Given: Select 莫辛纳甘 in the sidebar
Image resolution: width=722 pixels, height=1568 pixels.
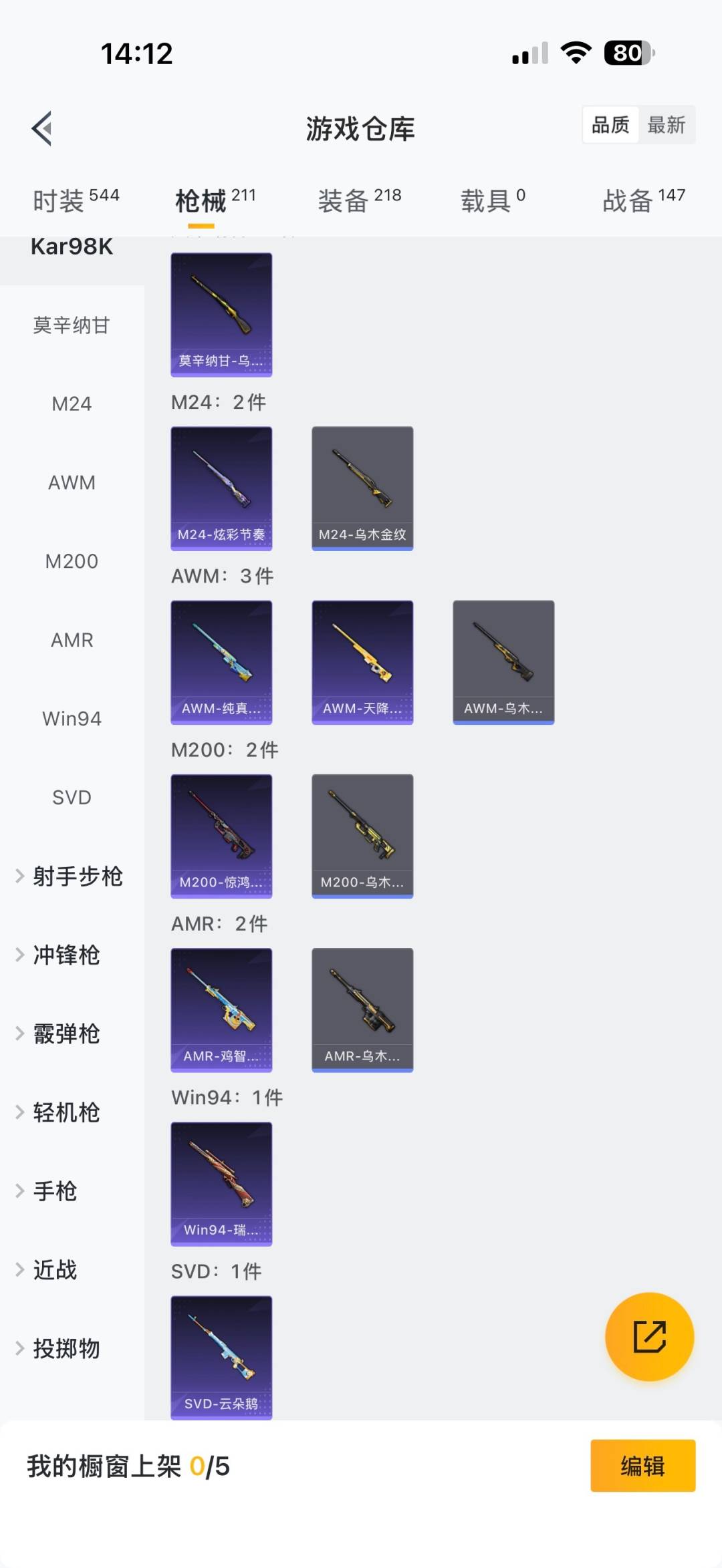Looking at the screenshot, I should (72, 325).
